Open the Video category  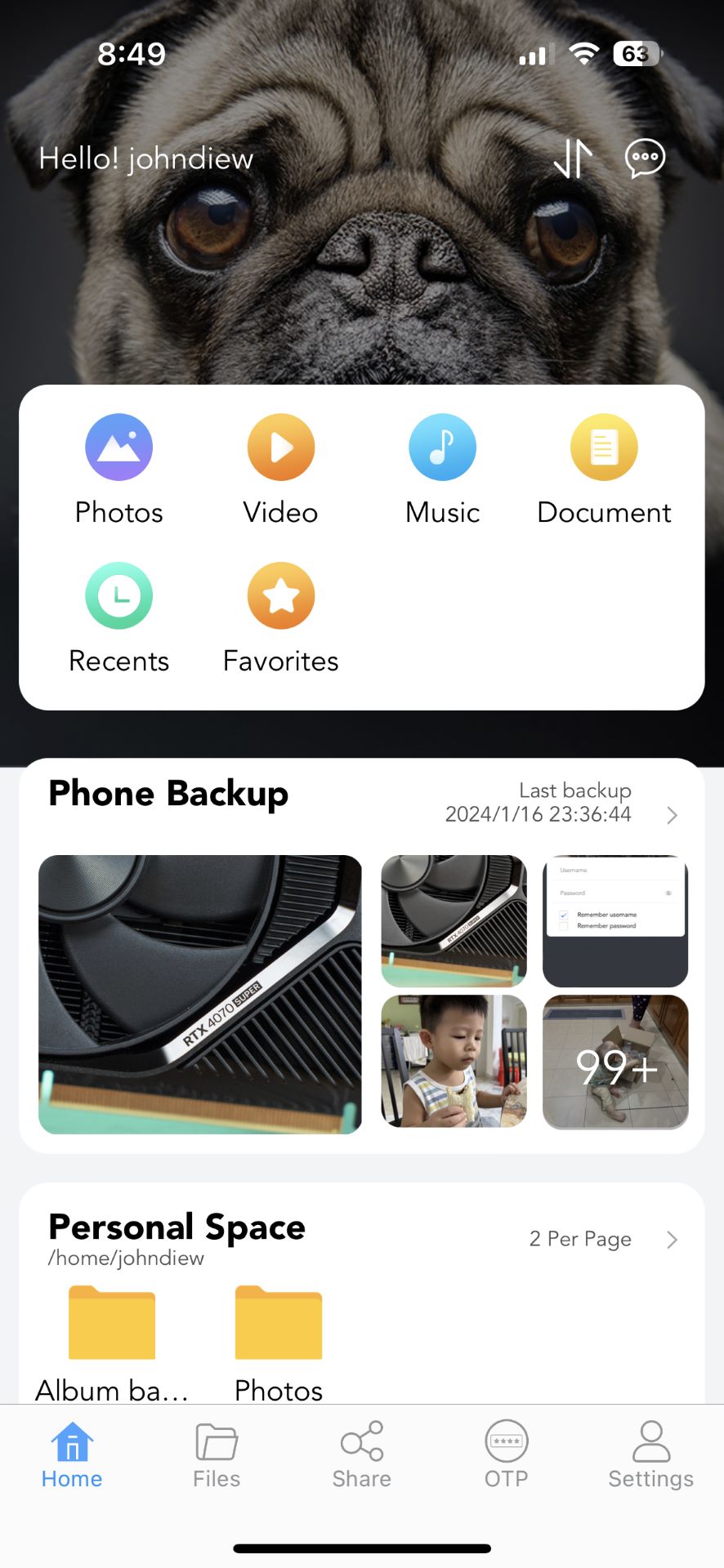coord(280,470)
